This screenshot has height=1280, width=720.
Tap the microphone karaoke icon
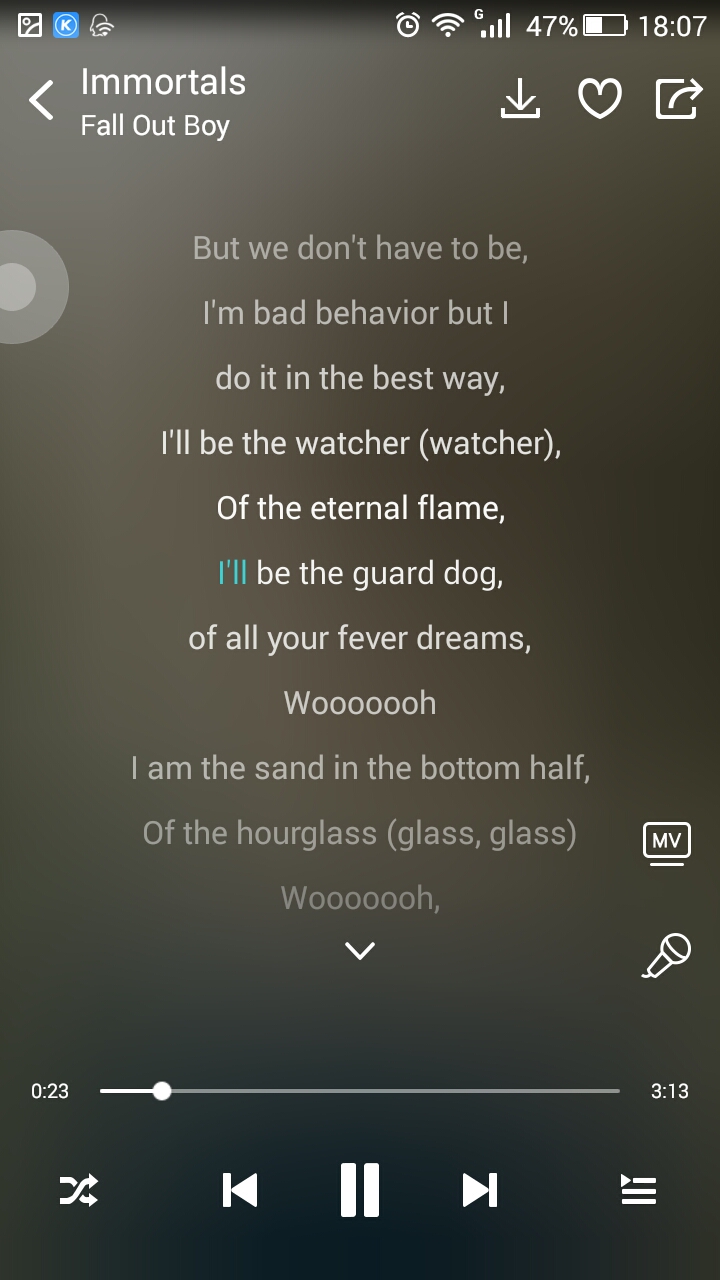point(666,955)
